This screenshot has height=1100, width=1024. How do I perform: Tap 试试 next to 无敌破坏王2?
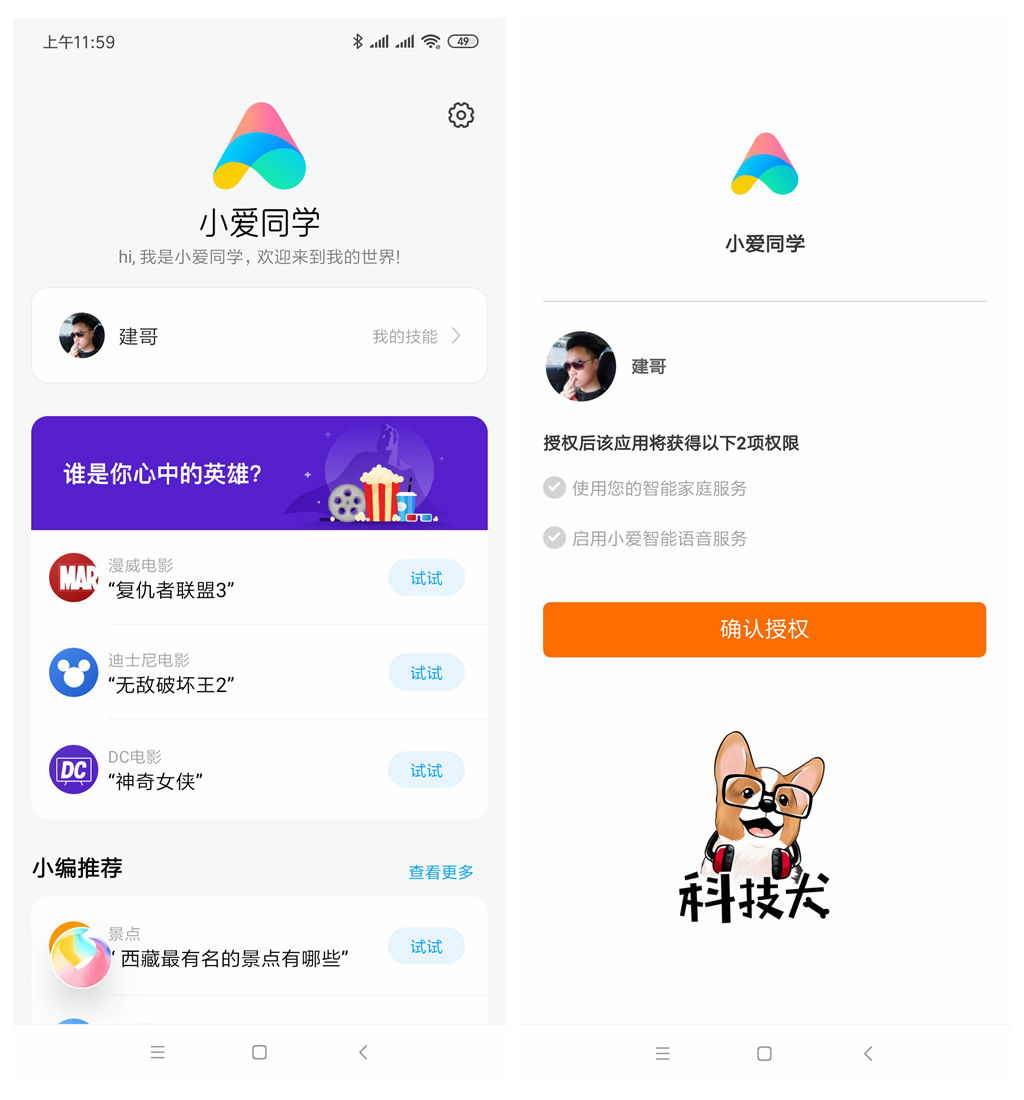tap(426, 673)
